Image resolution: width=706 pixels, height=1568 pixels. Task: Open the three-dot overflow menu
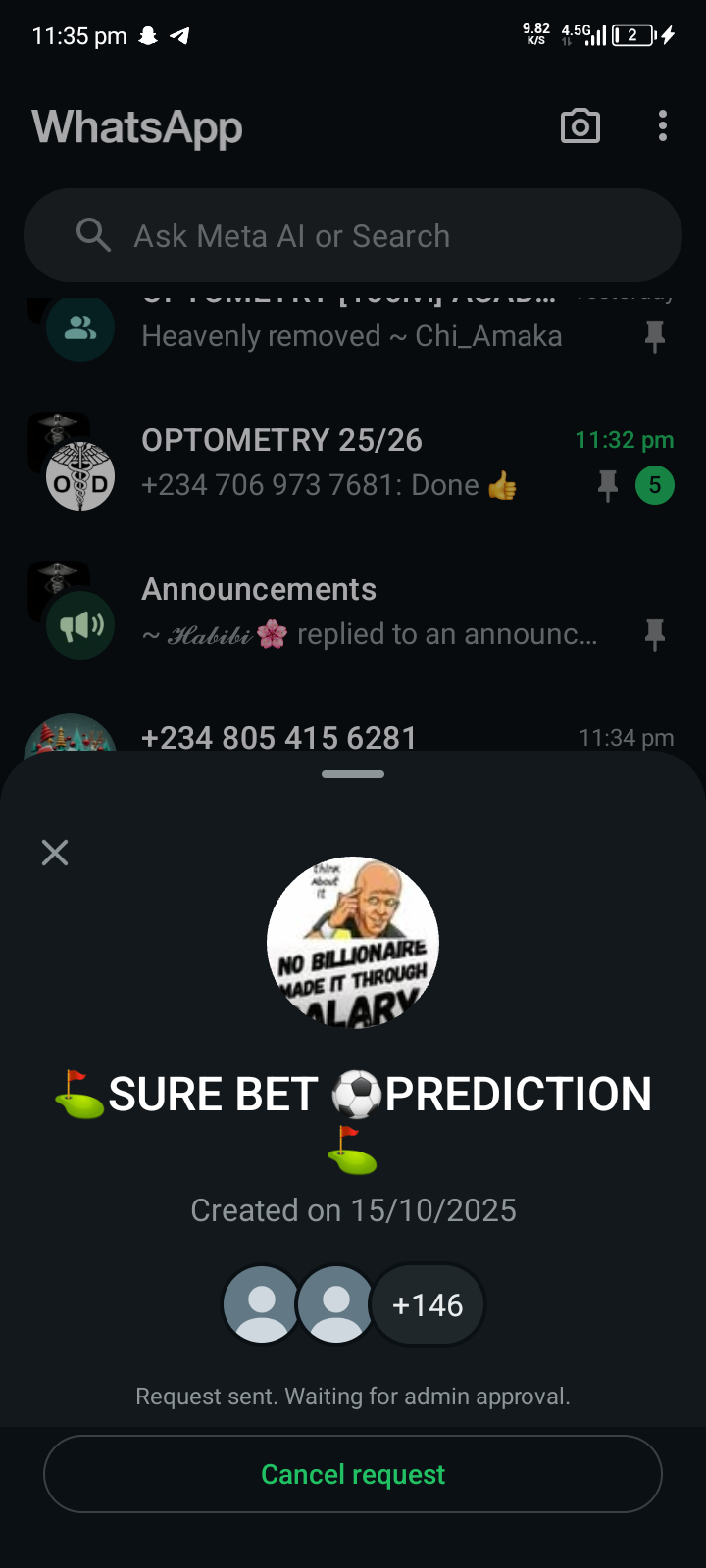pos(663,126)
